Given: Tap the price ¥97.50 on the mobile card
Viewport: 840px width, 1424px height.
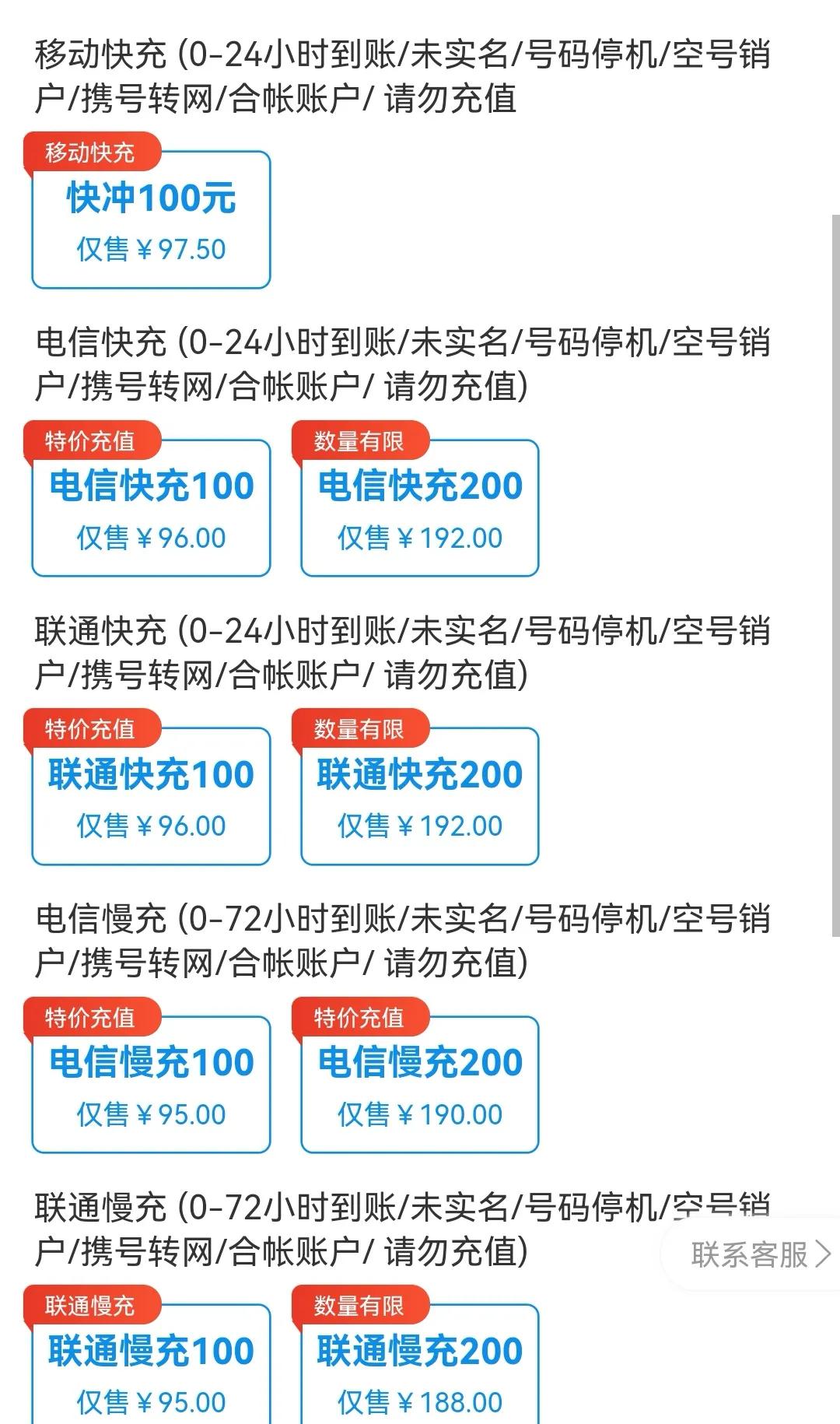Looking at the screenshot, I should 150,251.
